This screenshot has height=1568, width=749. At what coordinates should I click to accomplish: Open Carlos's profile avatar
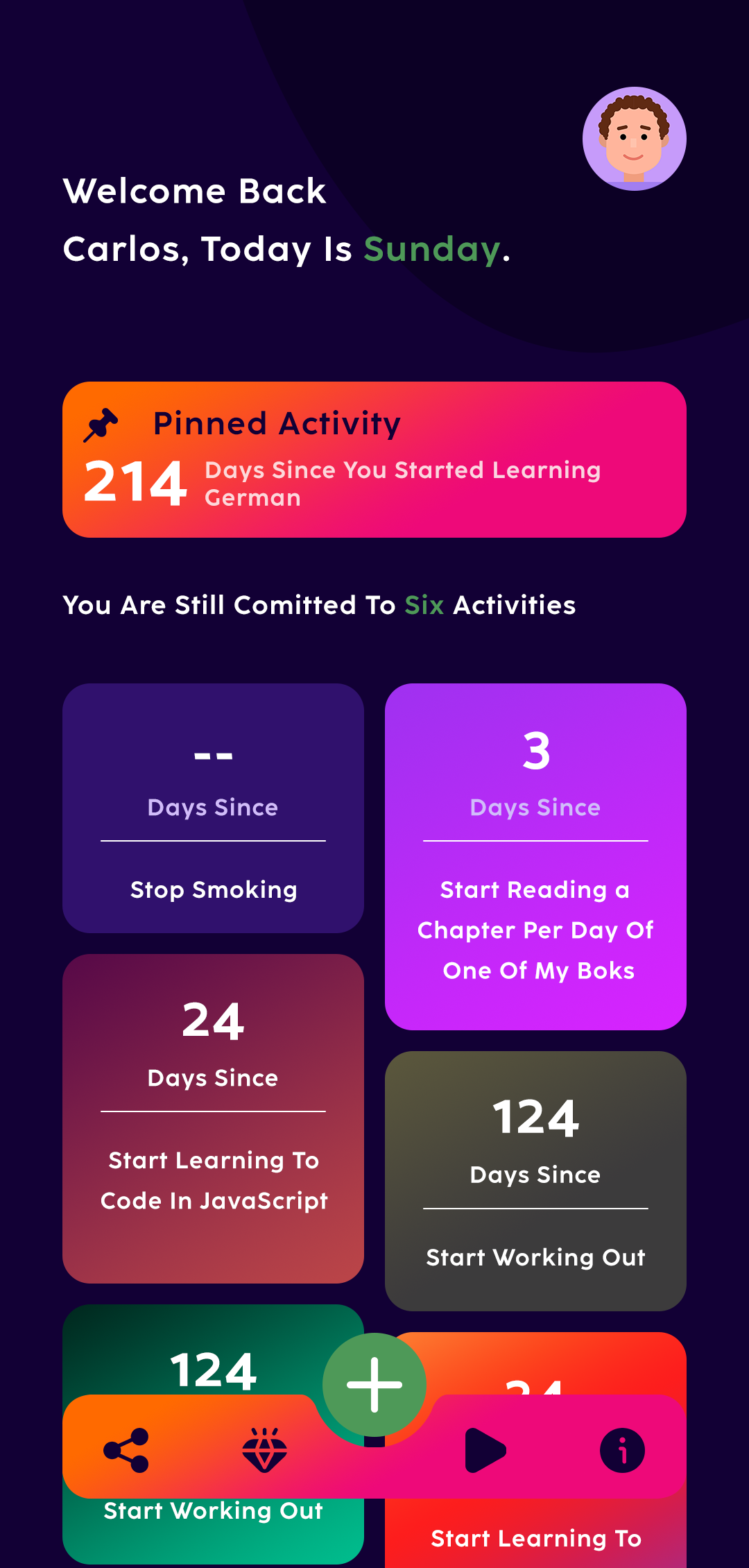(634, 139)
